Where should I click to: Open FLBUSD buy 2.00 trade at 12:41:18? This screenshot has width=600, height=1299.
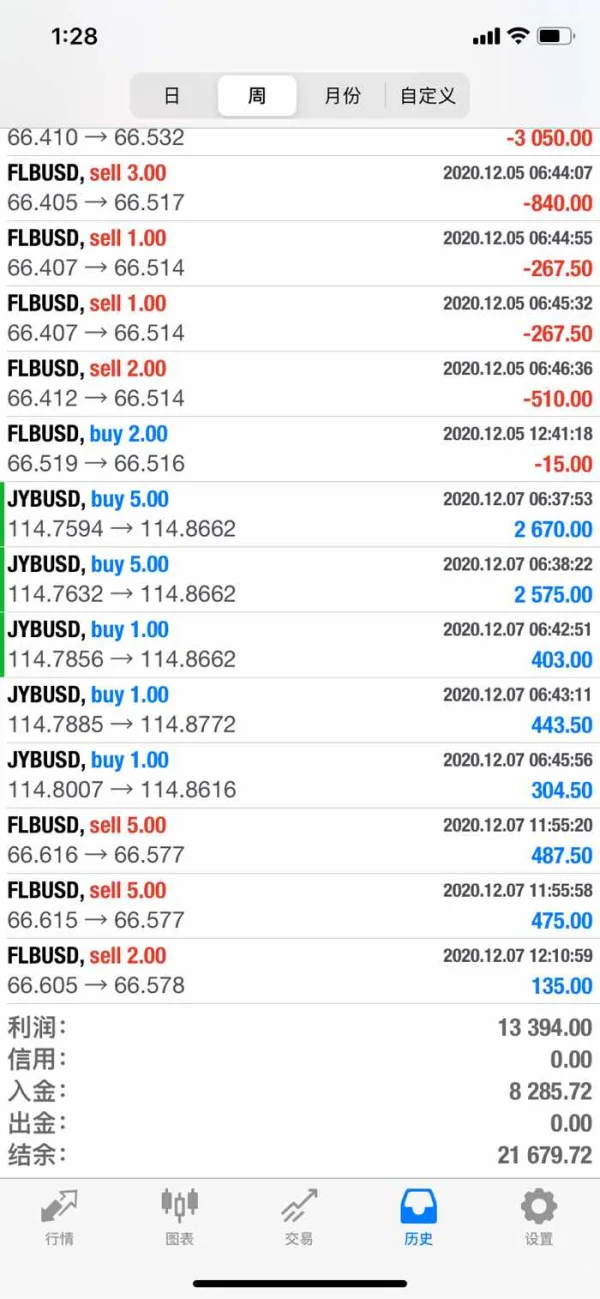(x=300, y=449)
